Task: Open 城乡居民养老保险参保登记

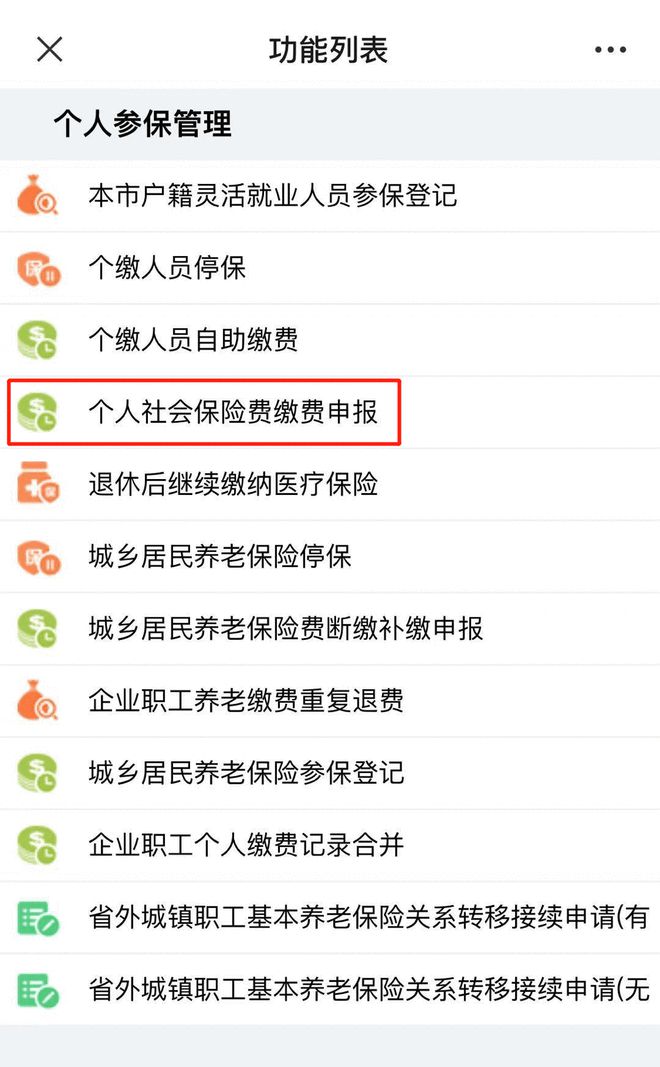Action: click(x=330, y=773)
